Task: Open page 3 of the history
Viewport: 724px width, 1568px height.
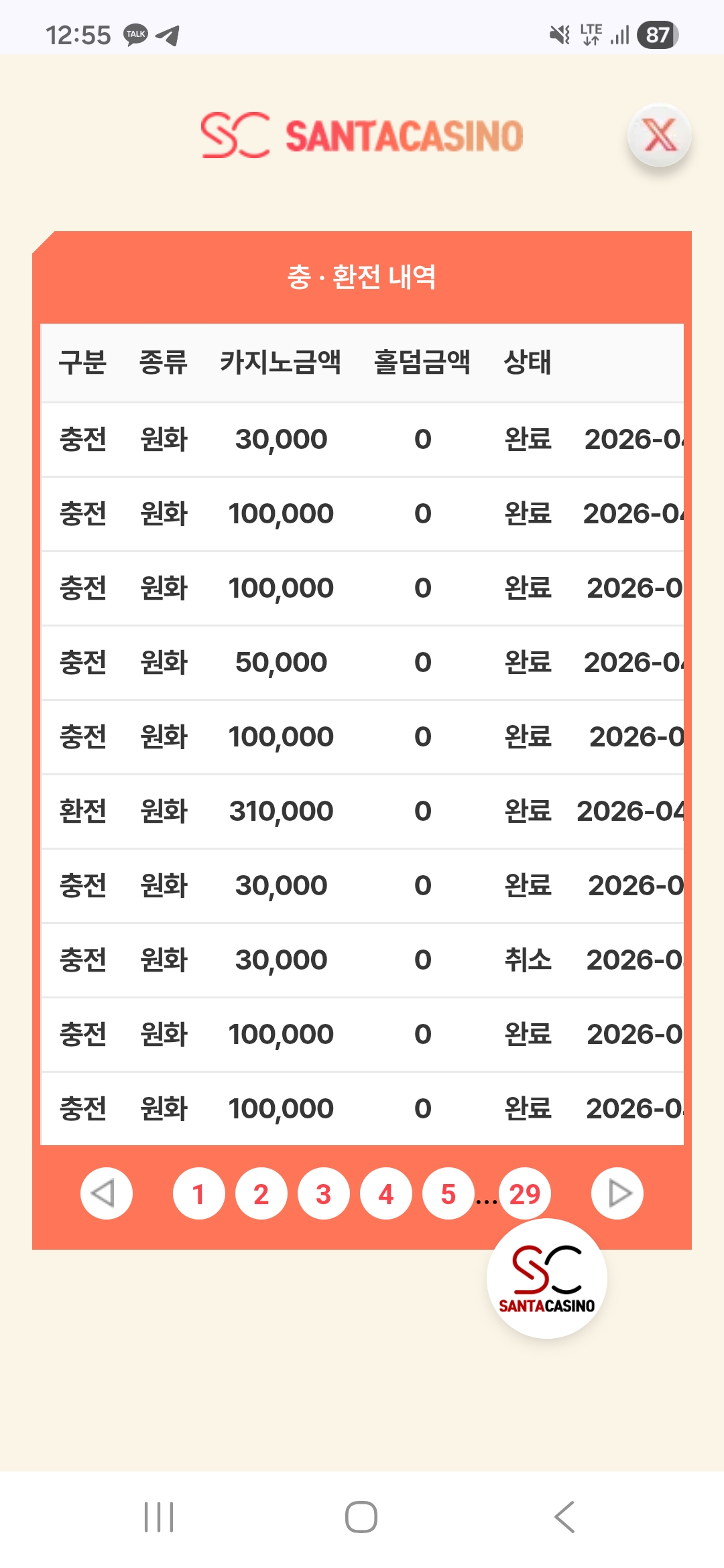Action: pos(323,1193)
